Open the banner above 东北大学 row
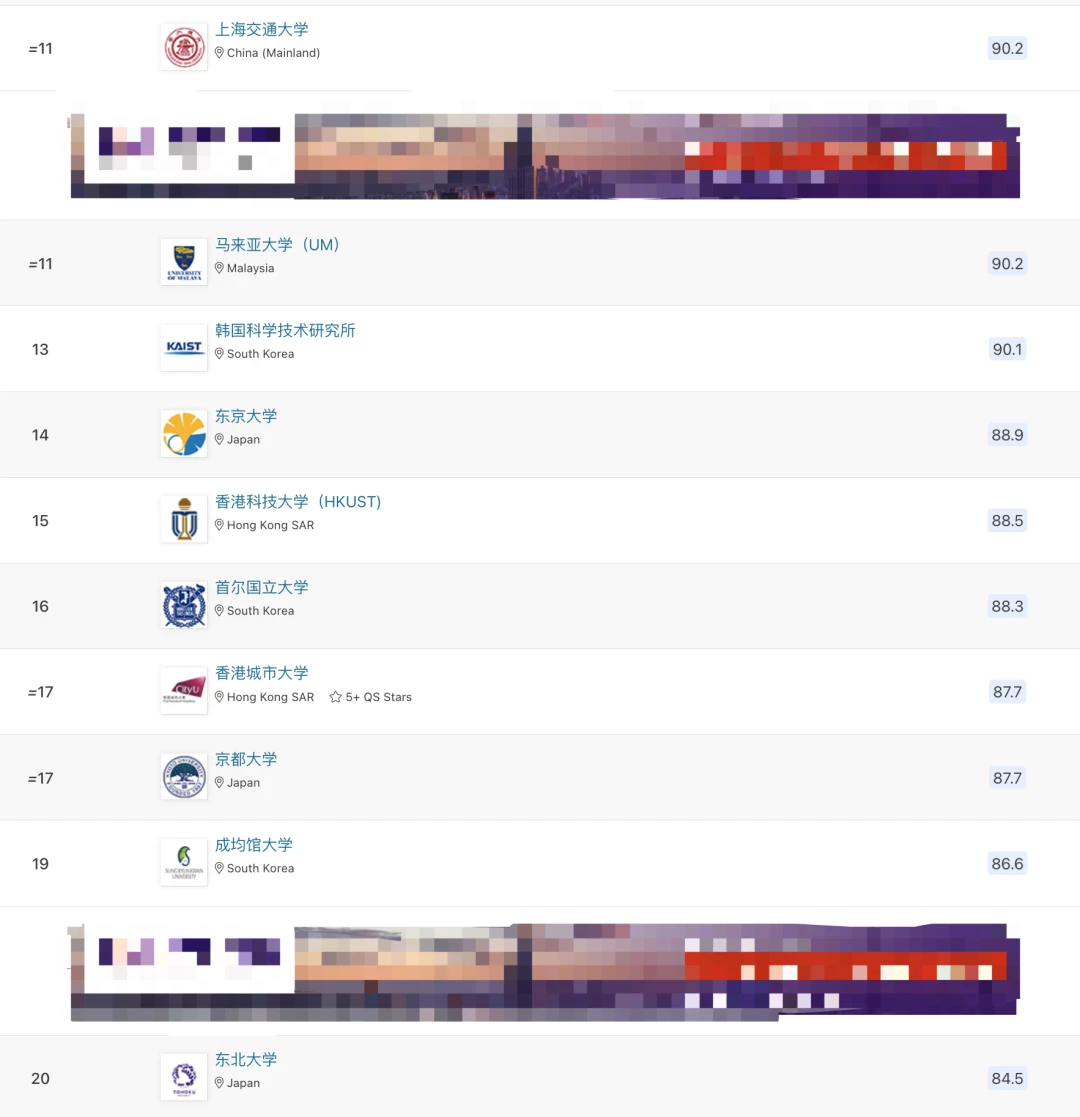The height and width of the screenshot is (1117, 1080). tap(545, 972)
